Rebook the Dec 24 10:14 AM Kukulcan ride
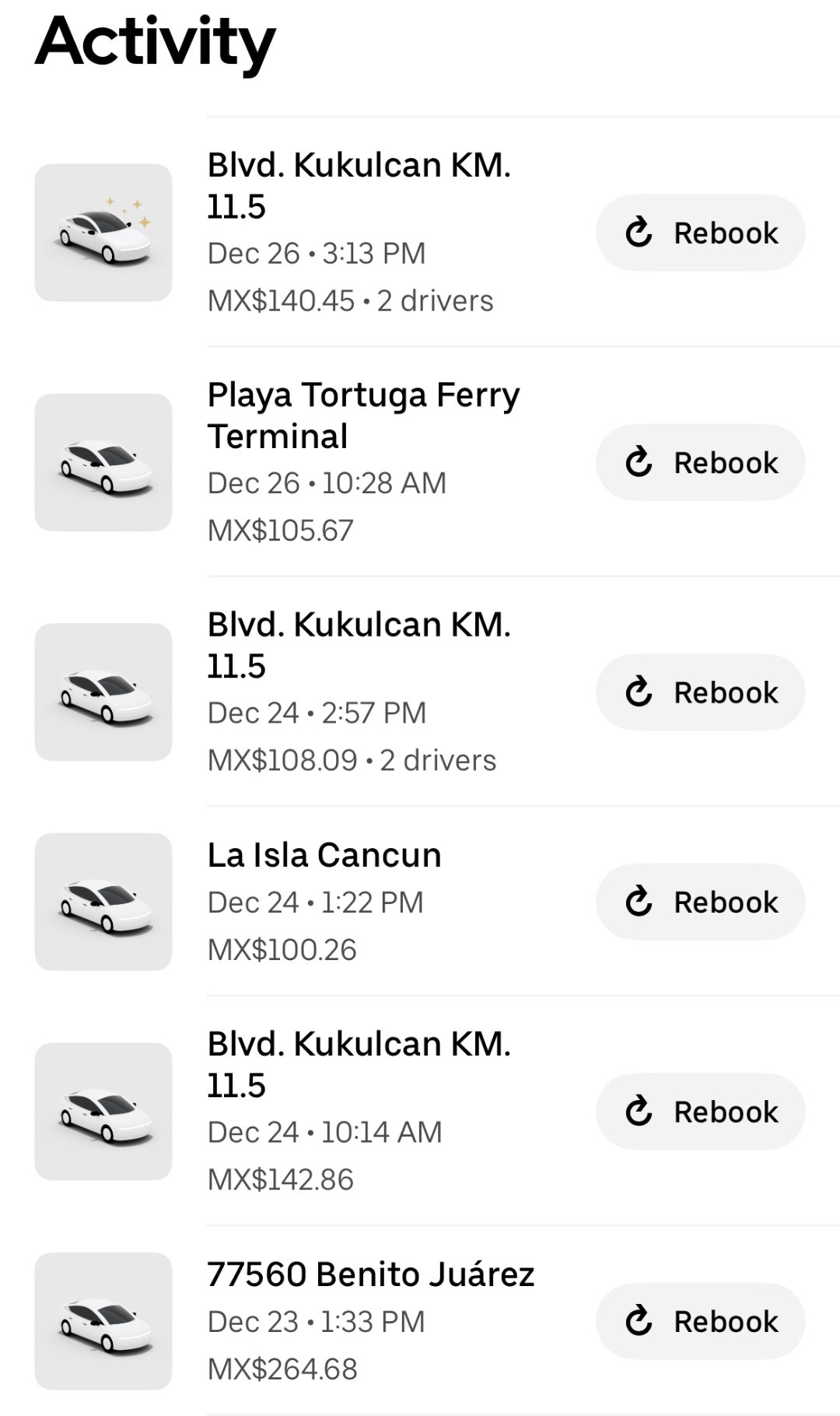 coord(700,1111)
